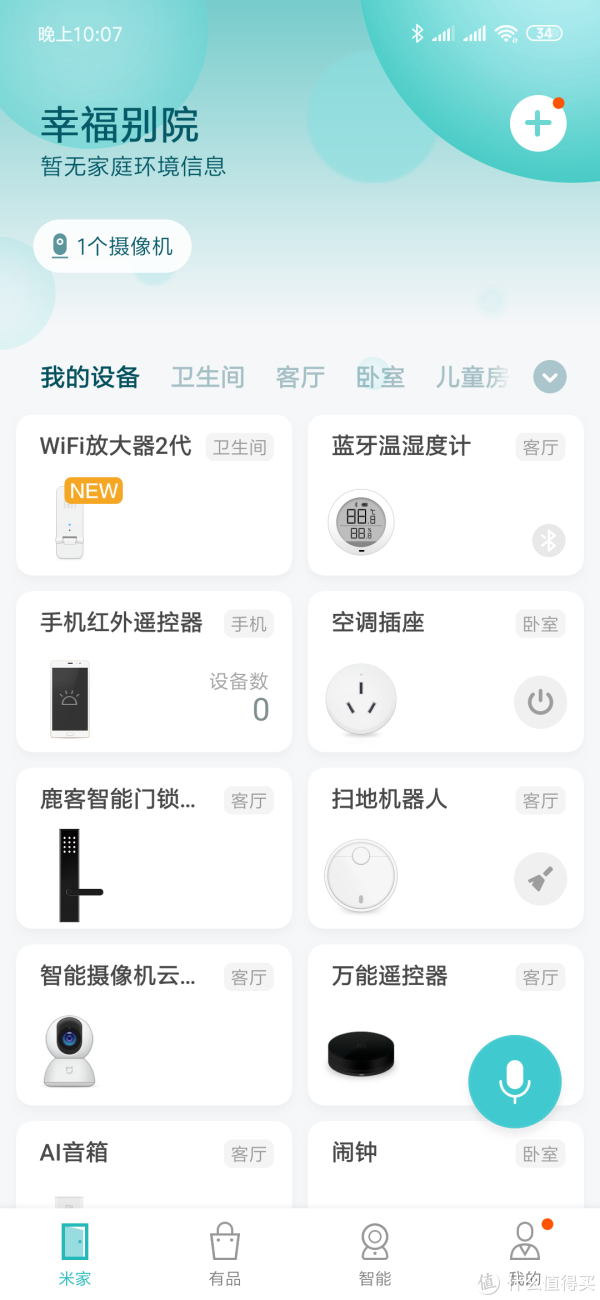Select the 儿童房 room tab
The image size is (600, 1300).
[x=472, y=377]
